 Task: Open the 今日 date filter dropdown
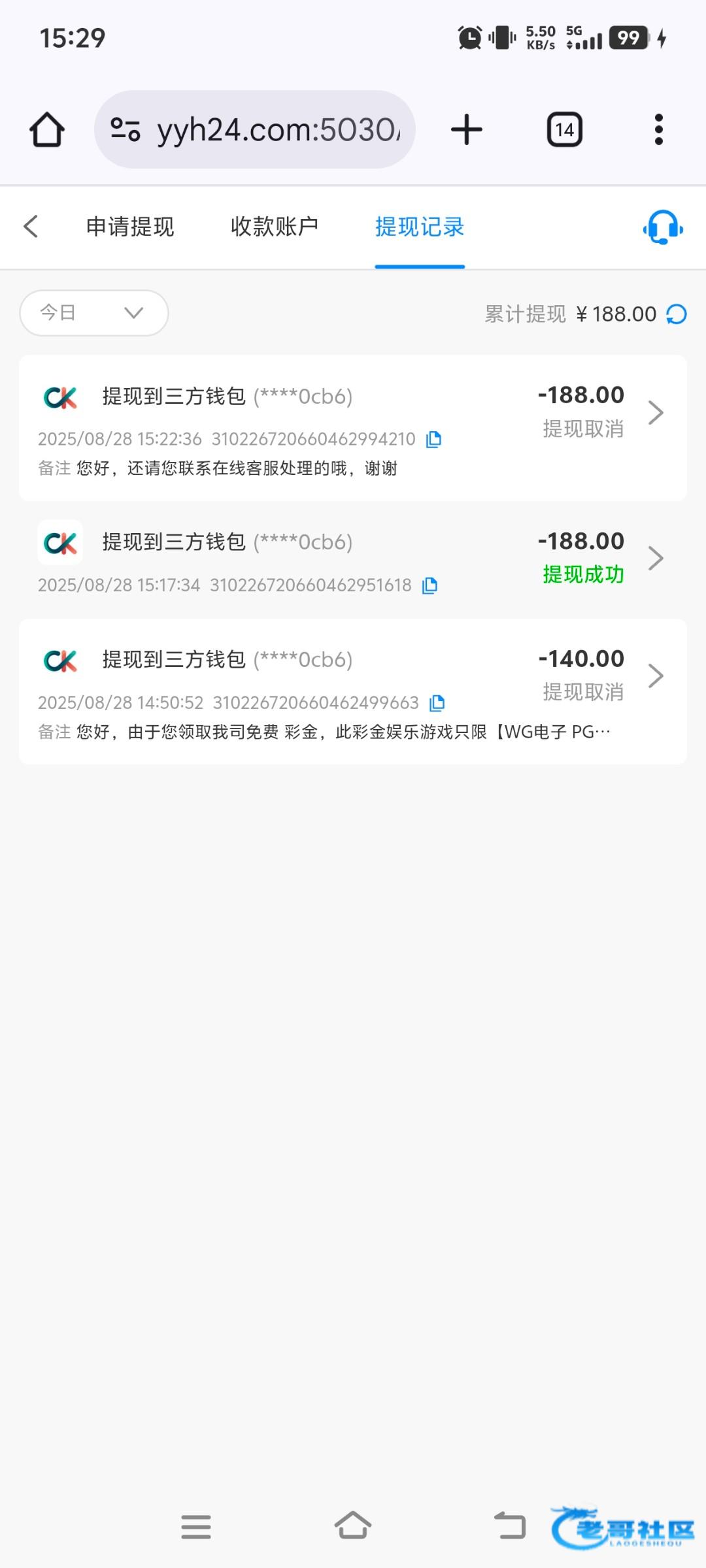tap(94, 313)
